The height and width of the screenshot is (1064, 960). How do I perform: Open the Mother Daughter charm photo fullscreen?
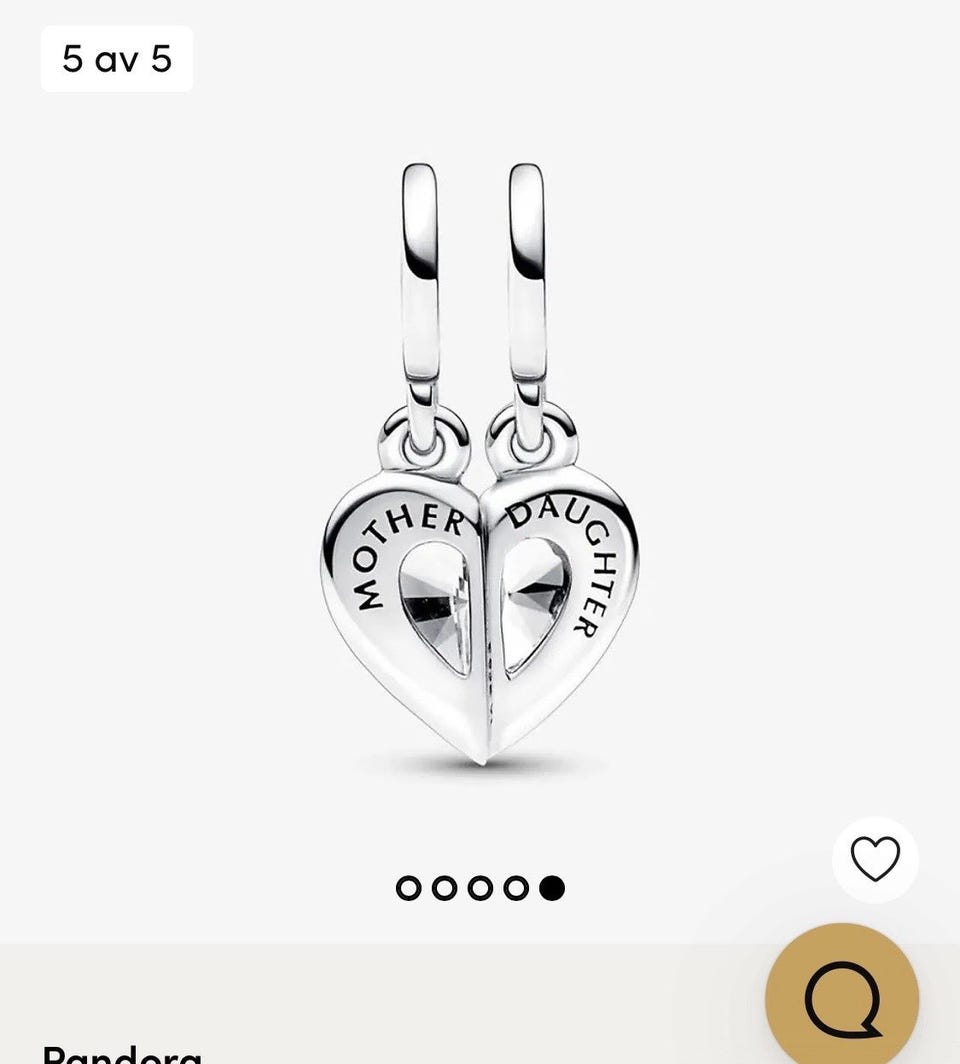pyautogui.click(x=480, y=470)
